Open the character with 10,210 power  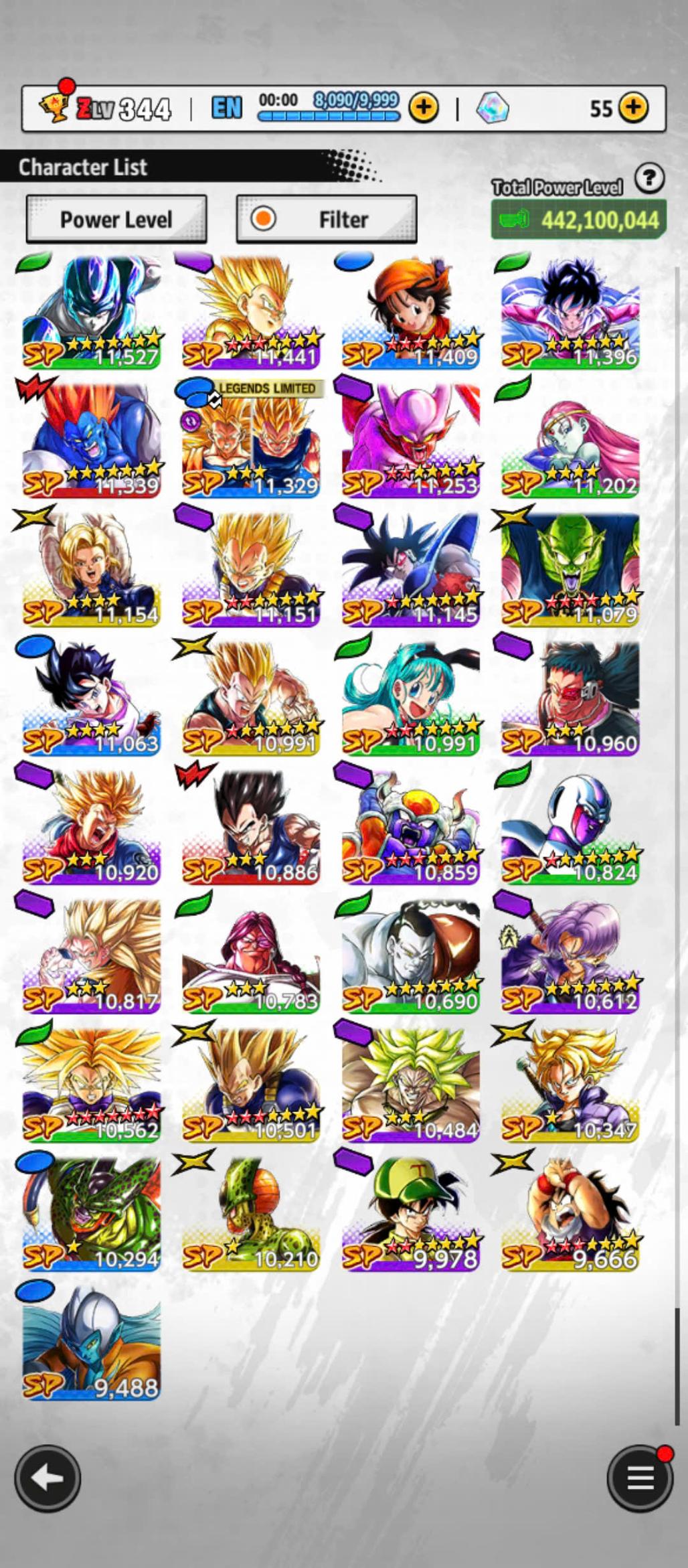tap(251, 1212)
